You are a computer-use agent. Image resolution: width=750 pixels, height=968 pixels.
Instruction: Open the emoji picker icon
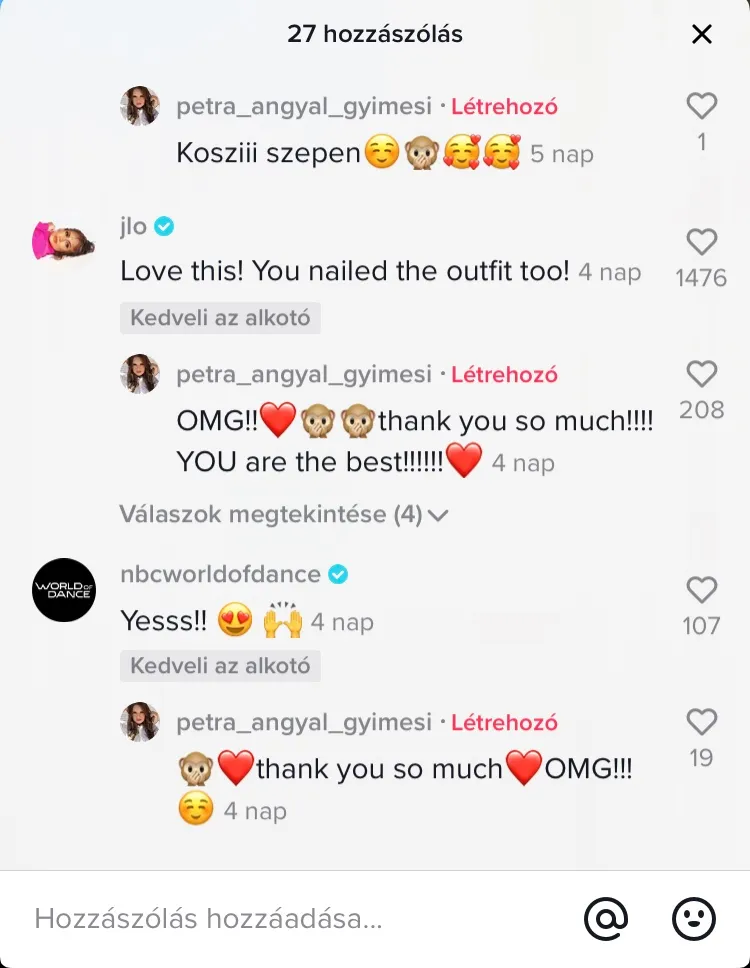coord(693,919)
